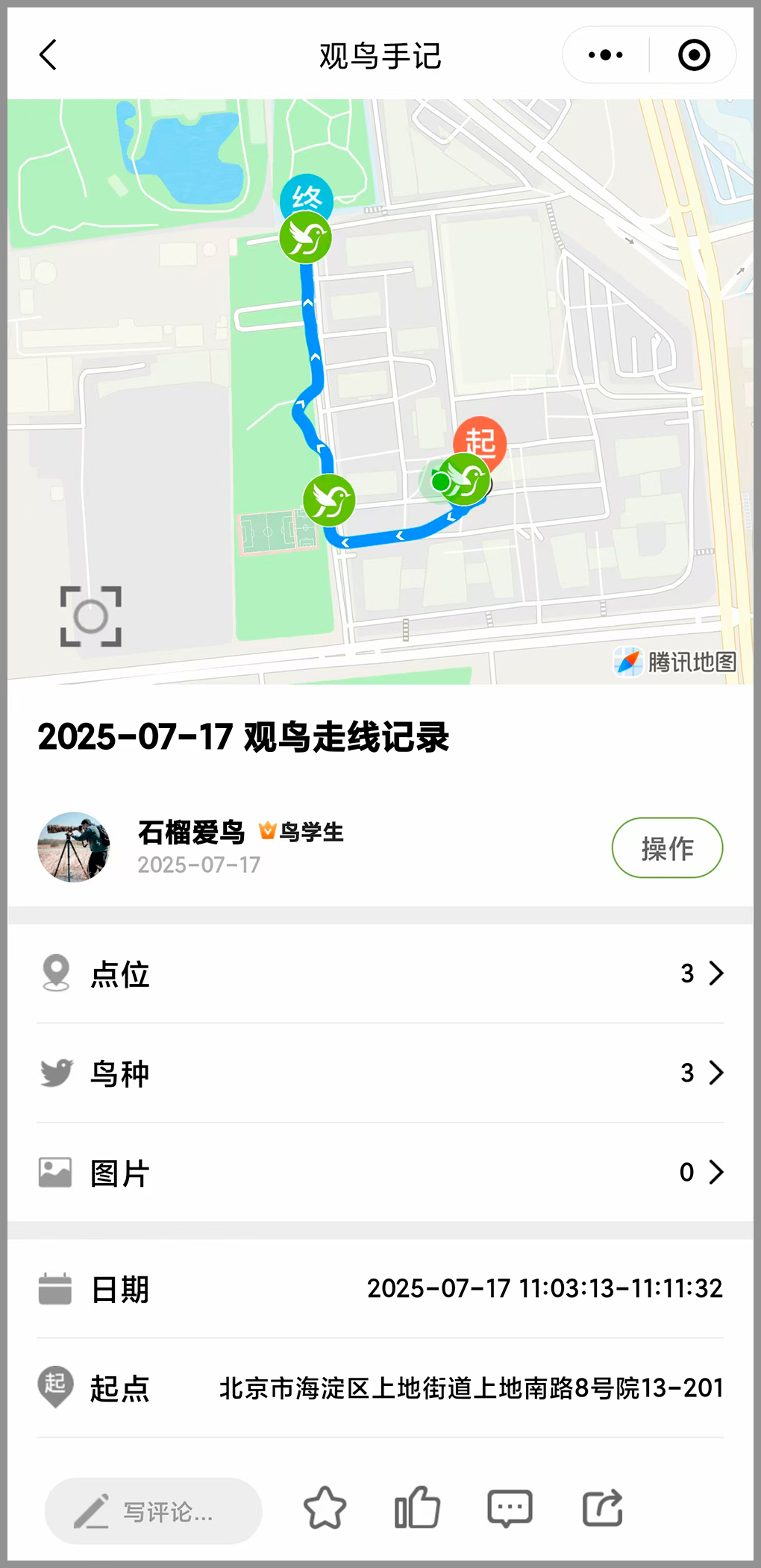Close the mini program with the circle button
The image size is (761, 1568).
point(693,55)
